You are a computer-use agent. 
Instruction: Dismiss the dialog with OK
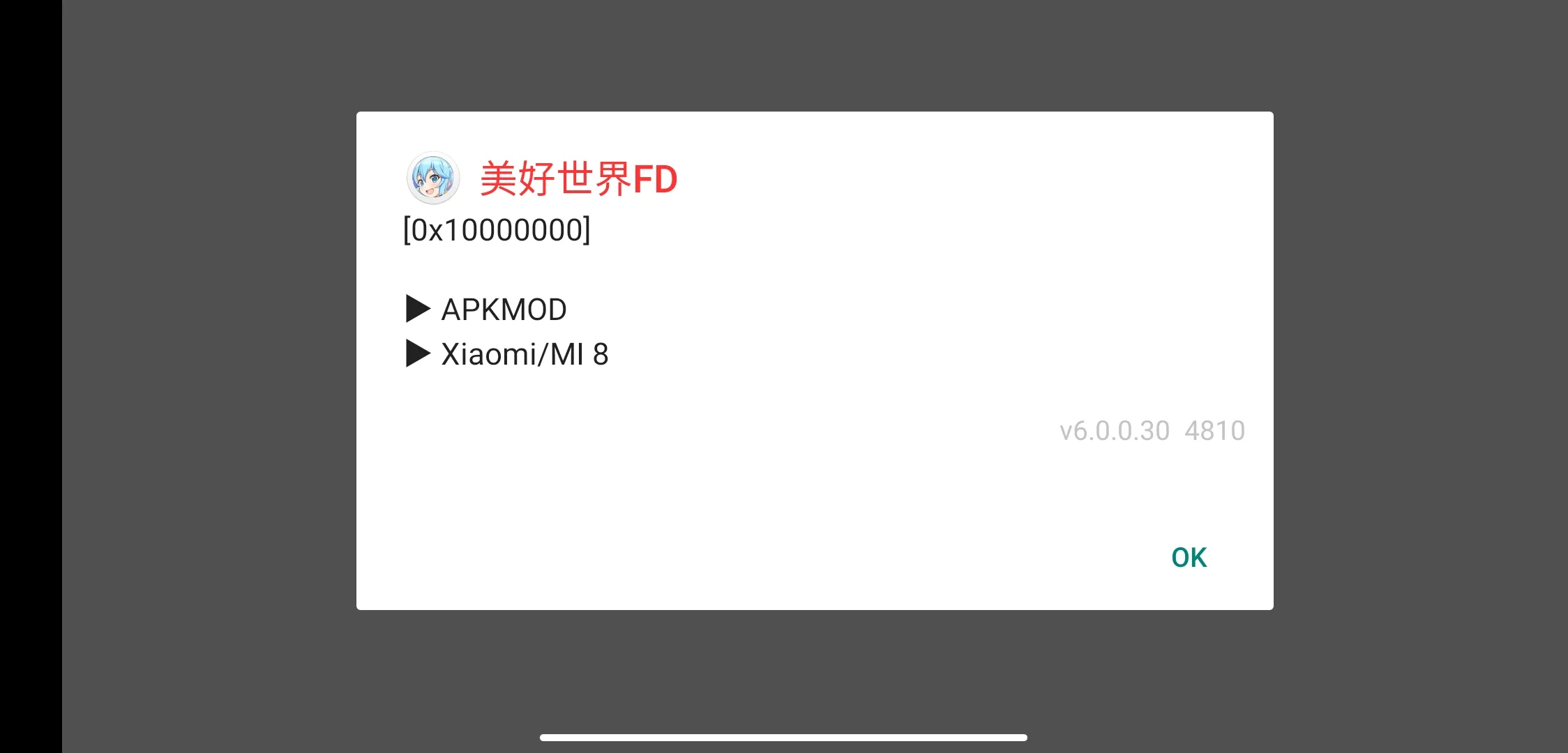pyautogui.click(x=1189, y=557)
